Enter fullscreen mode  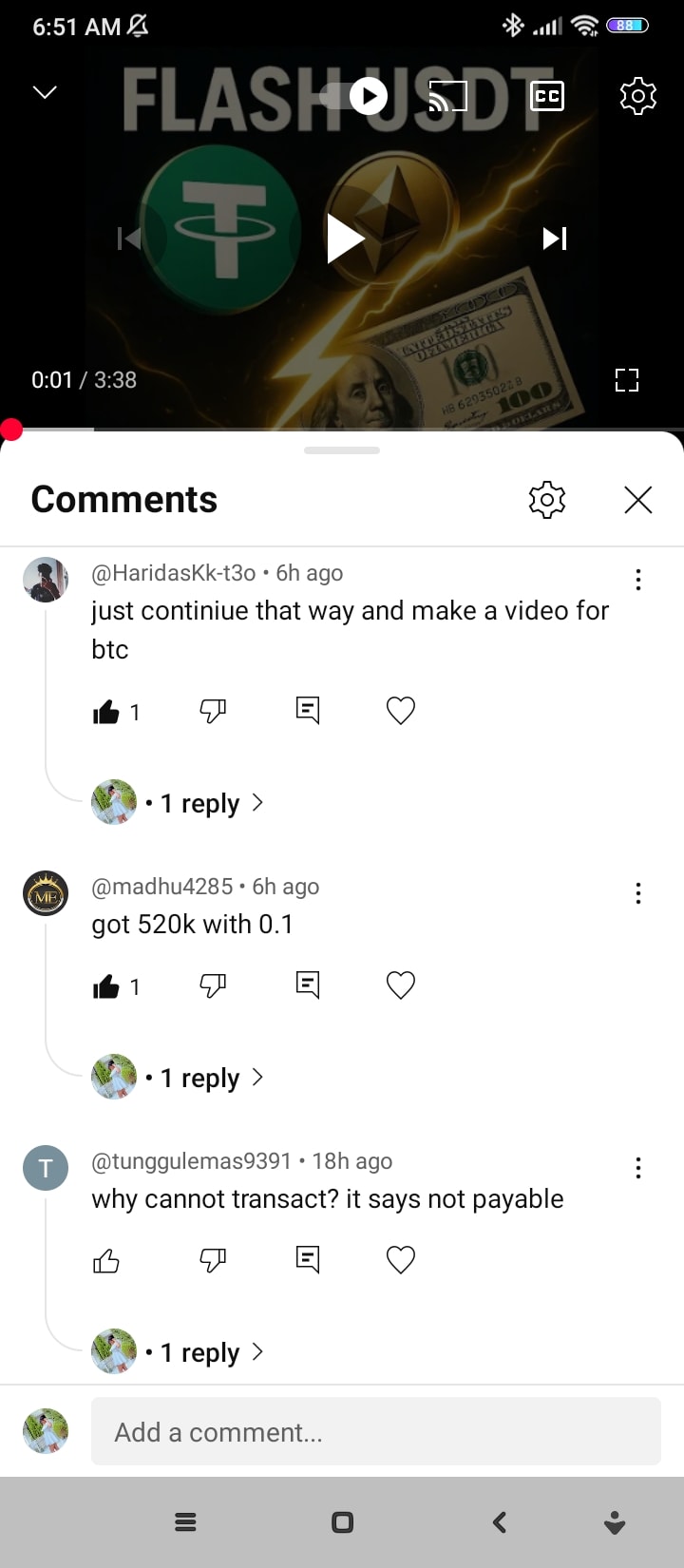point(626,380)
